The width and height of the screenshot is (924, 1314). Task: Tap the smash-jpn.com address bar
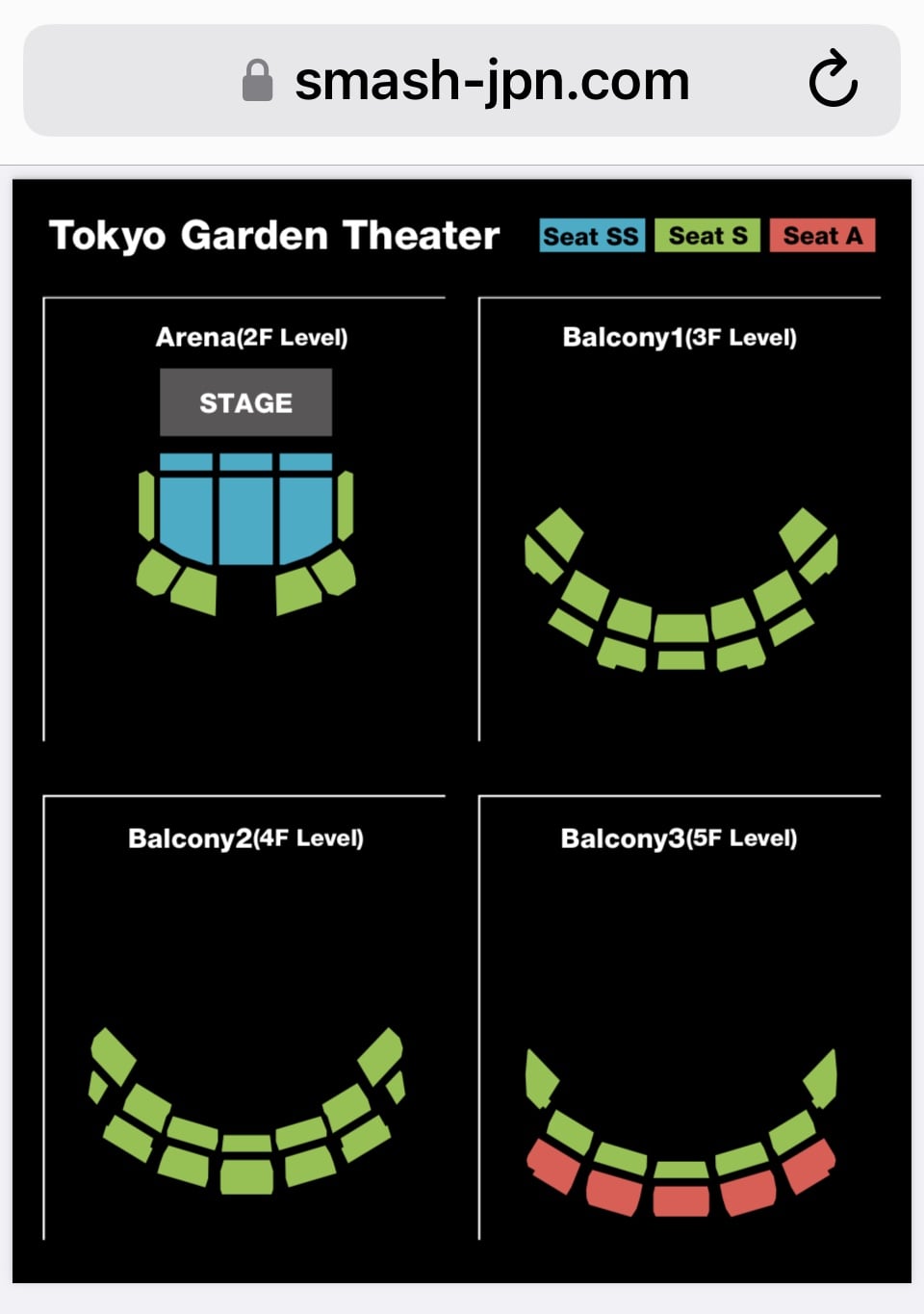tap(491, 81)
